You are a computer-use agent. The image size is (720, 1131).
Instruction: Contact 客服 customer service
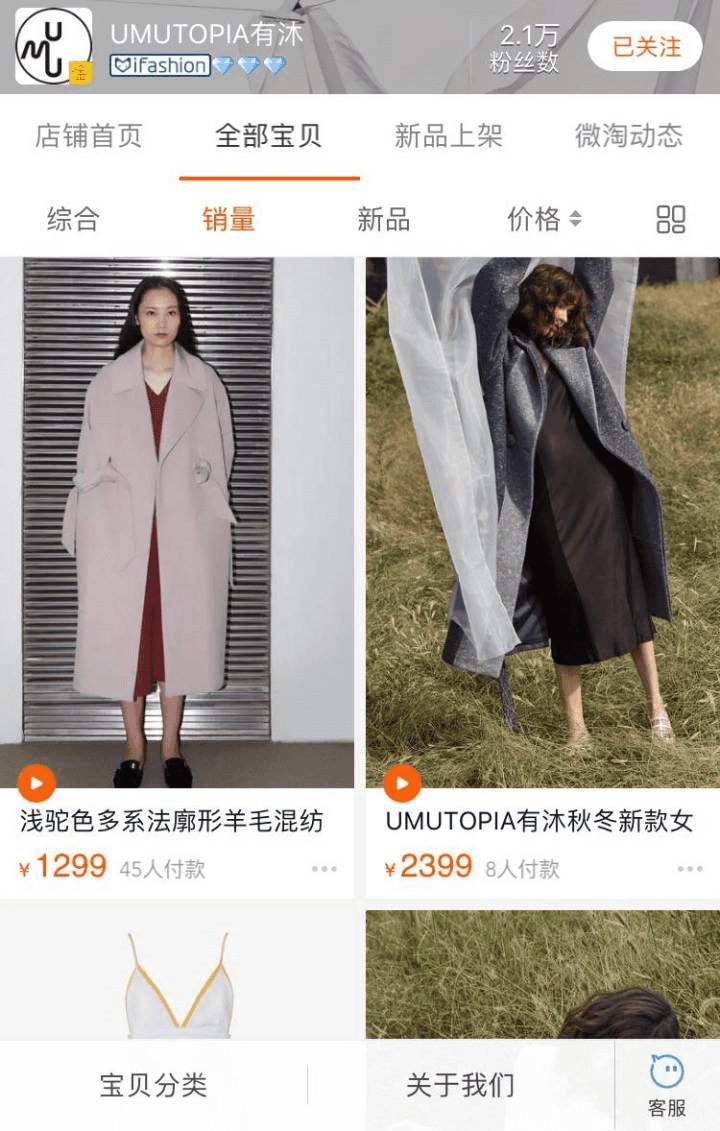coord(667,1085)
